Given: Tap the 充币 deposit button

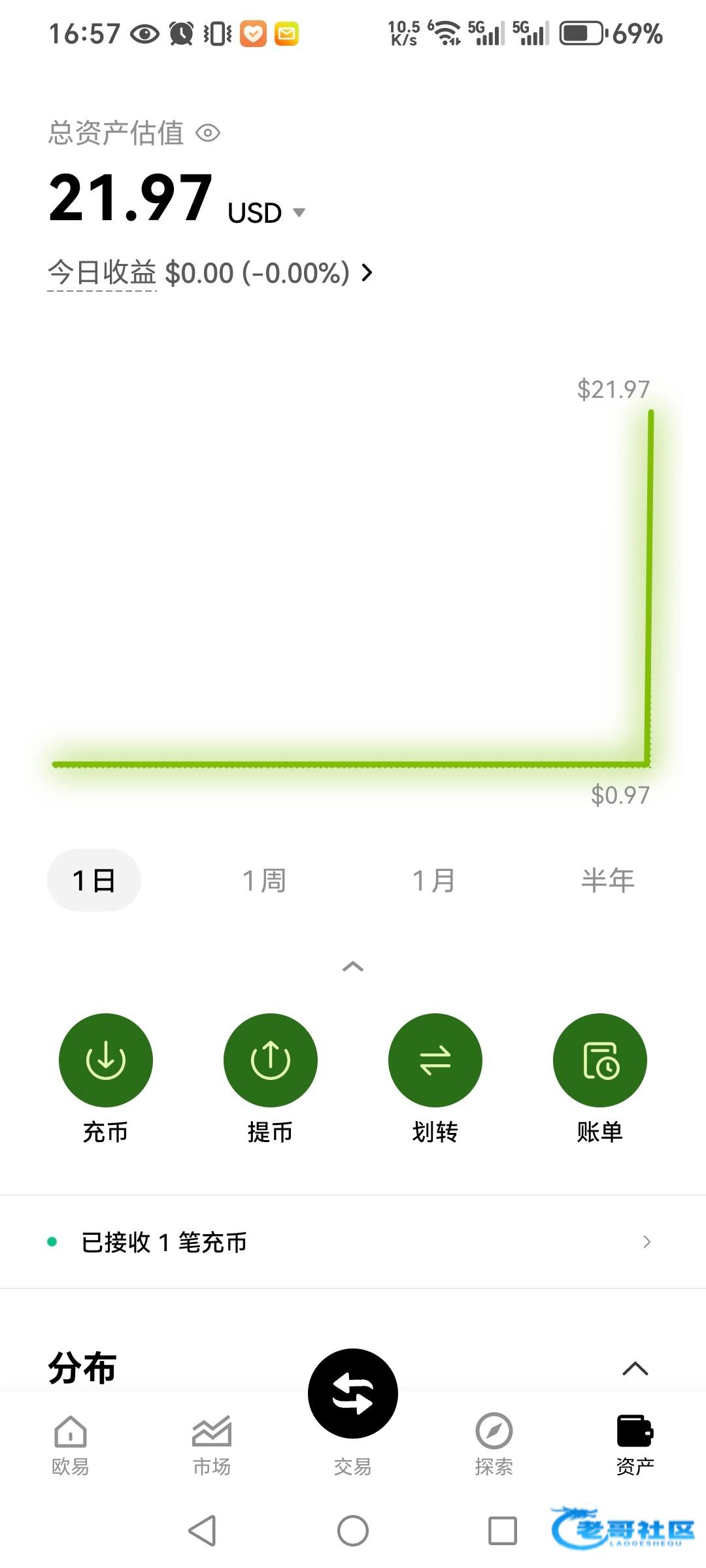Looking at the screenshot, I should (x=106, y=1060).
